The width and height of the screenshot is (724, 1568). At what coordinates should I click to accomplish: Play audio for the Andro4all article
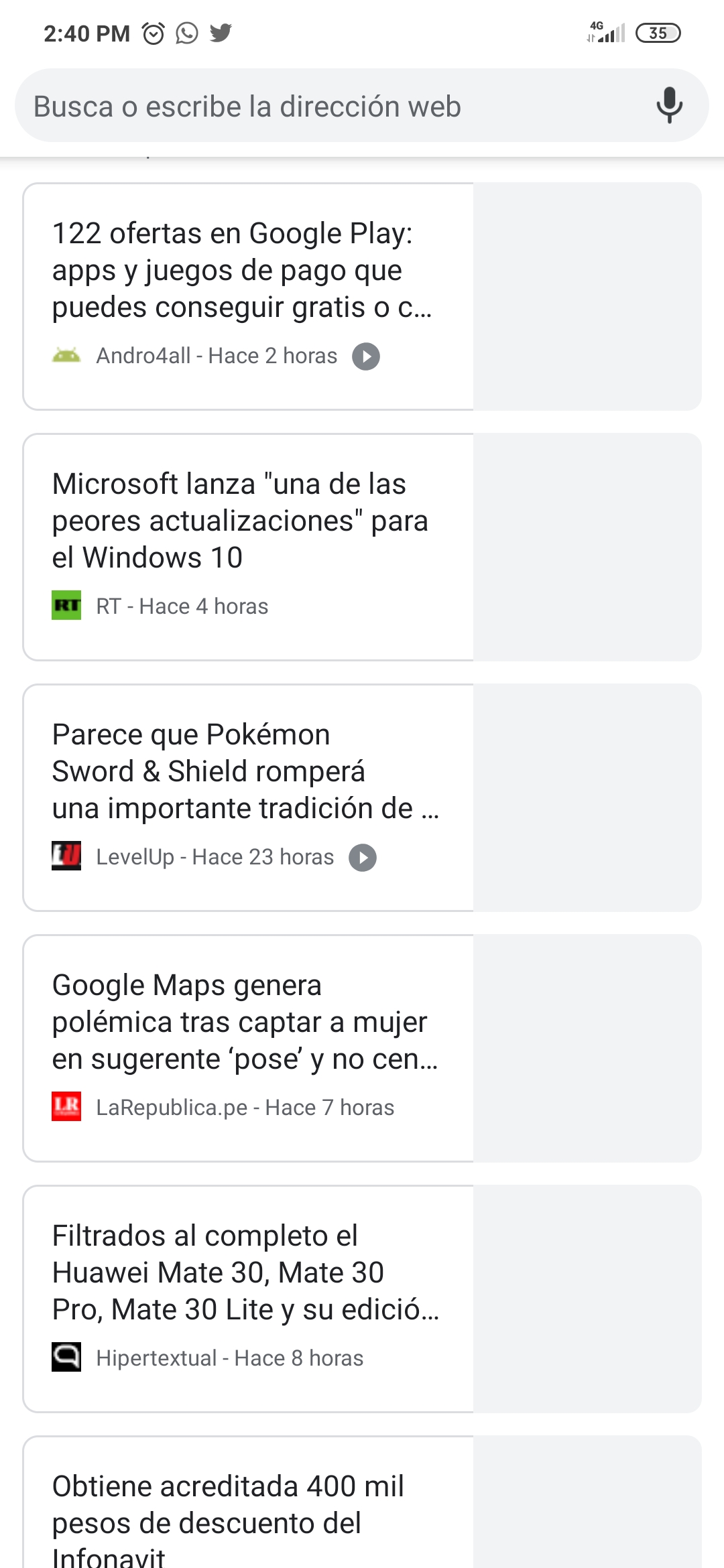pos(366,356)
